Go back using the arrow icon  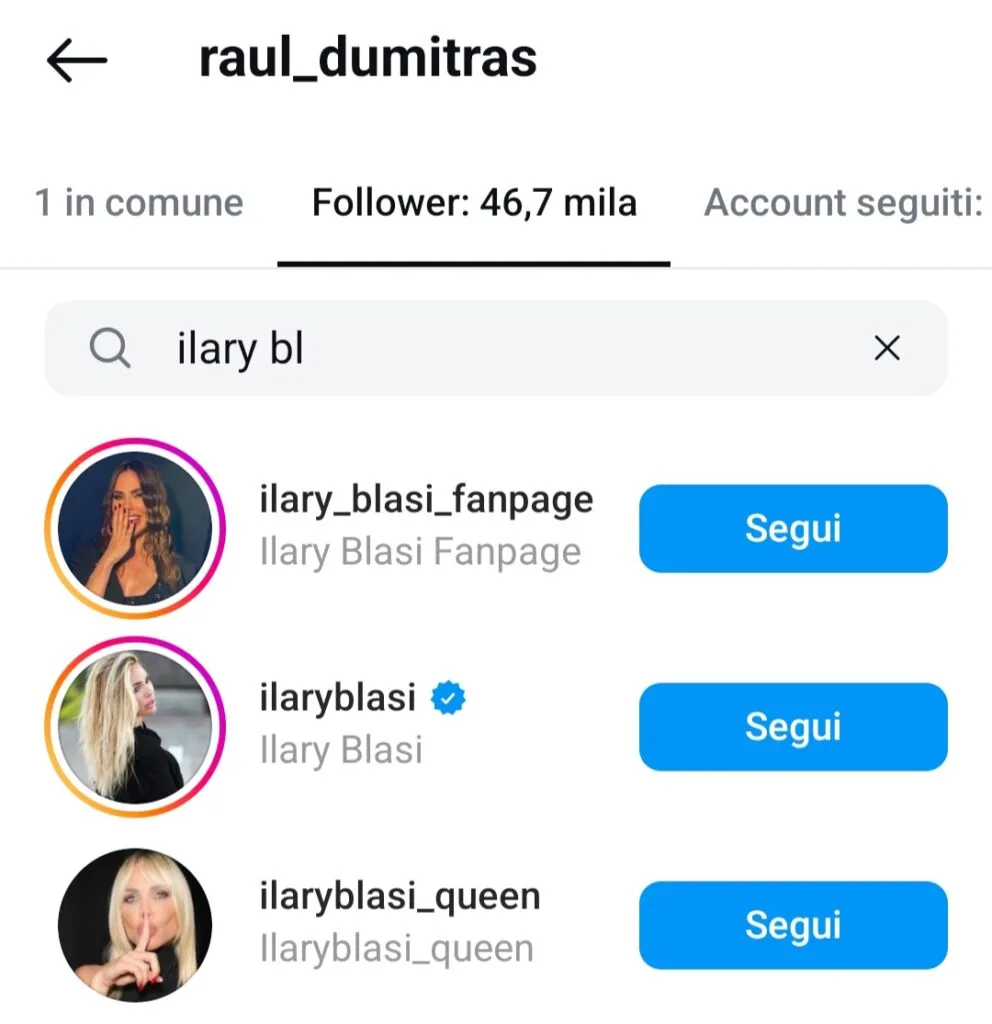(x=76, y=62)
